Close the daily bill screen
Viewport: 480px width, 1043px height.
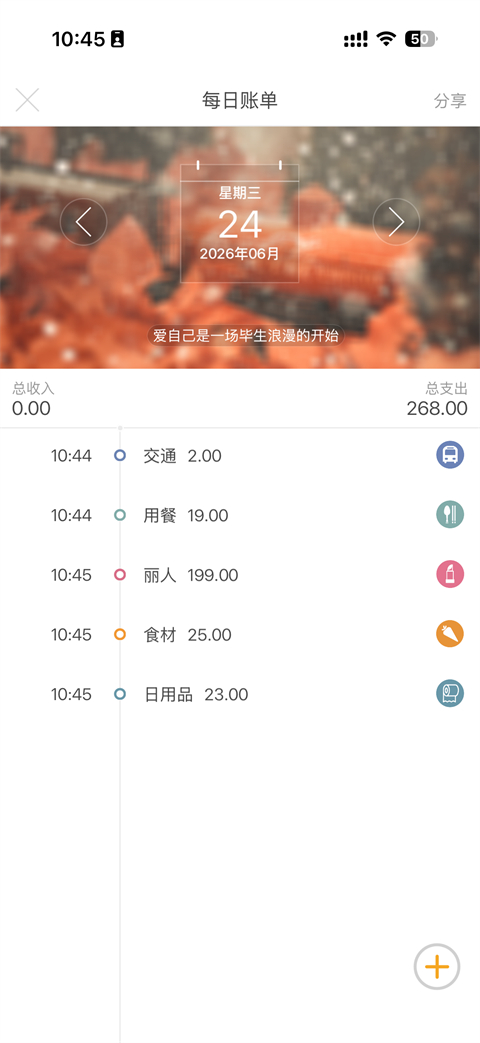click(x=27, y=100)
